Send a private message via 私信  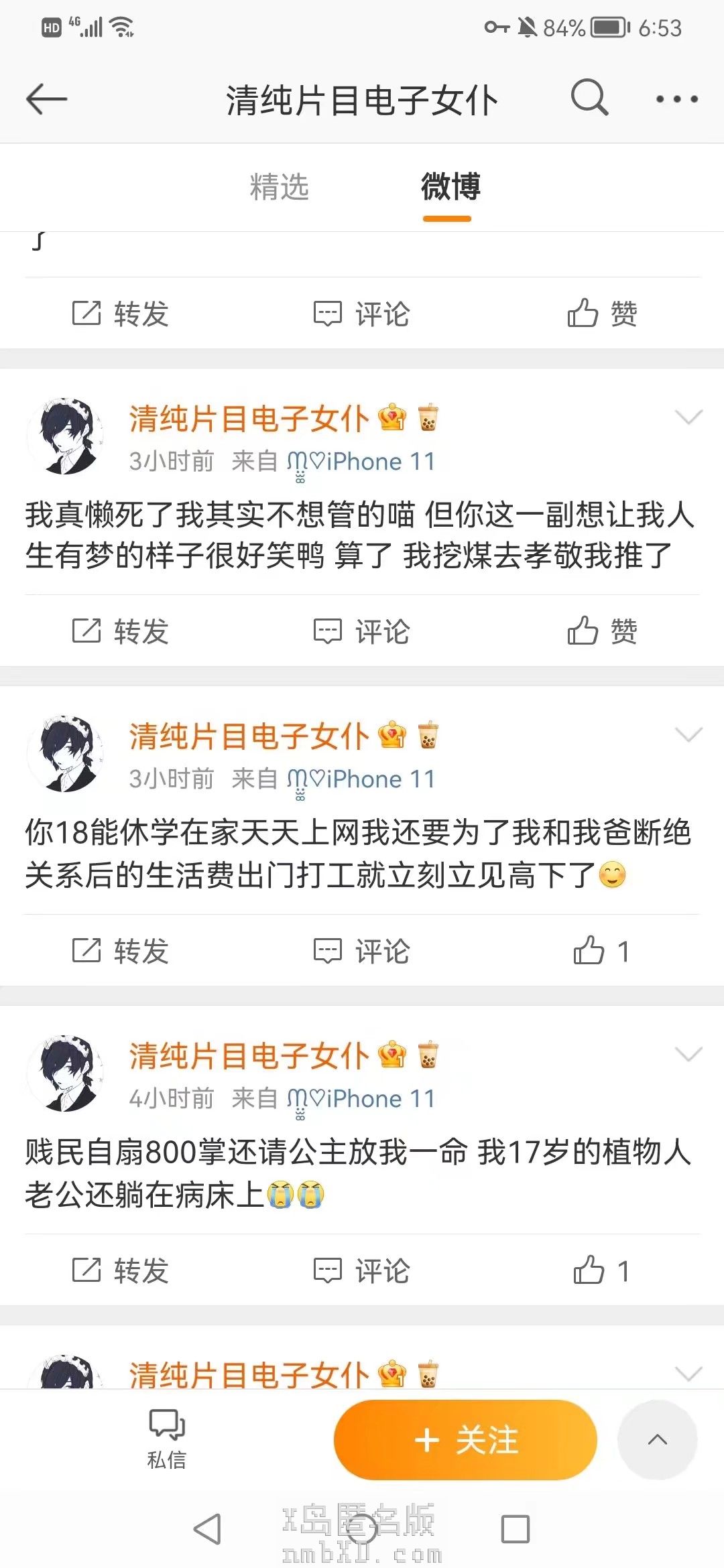pyautogui.click(x=166, y=1439)
